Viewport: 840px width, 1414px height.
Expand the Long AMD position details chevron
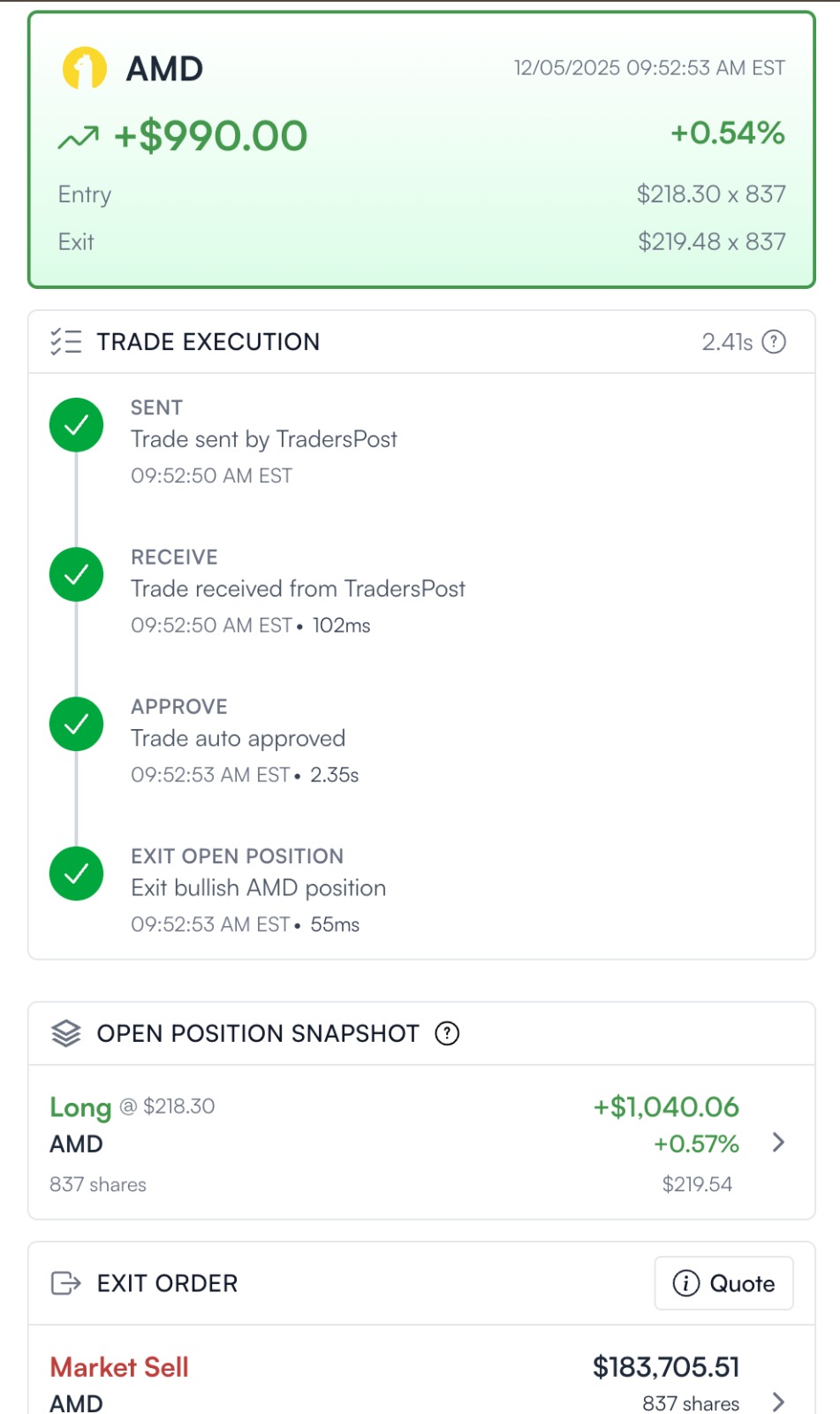[x=778, y=1143]
